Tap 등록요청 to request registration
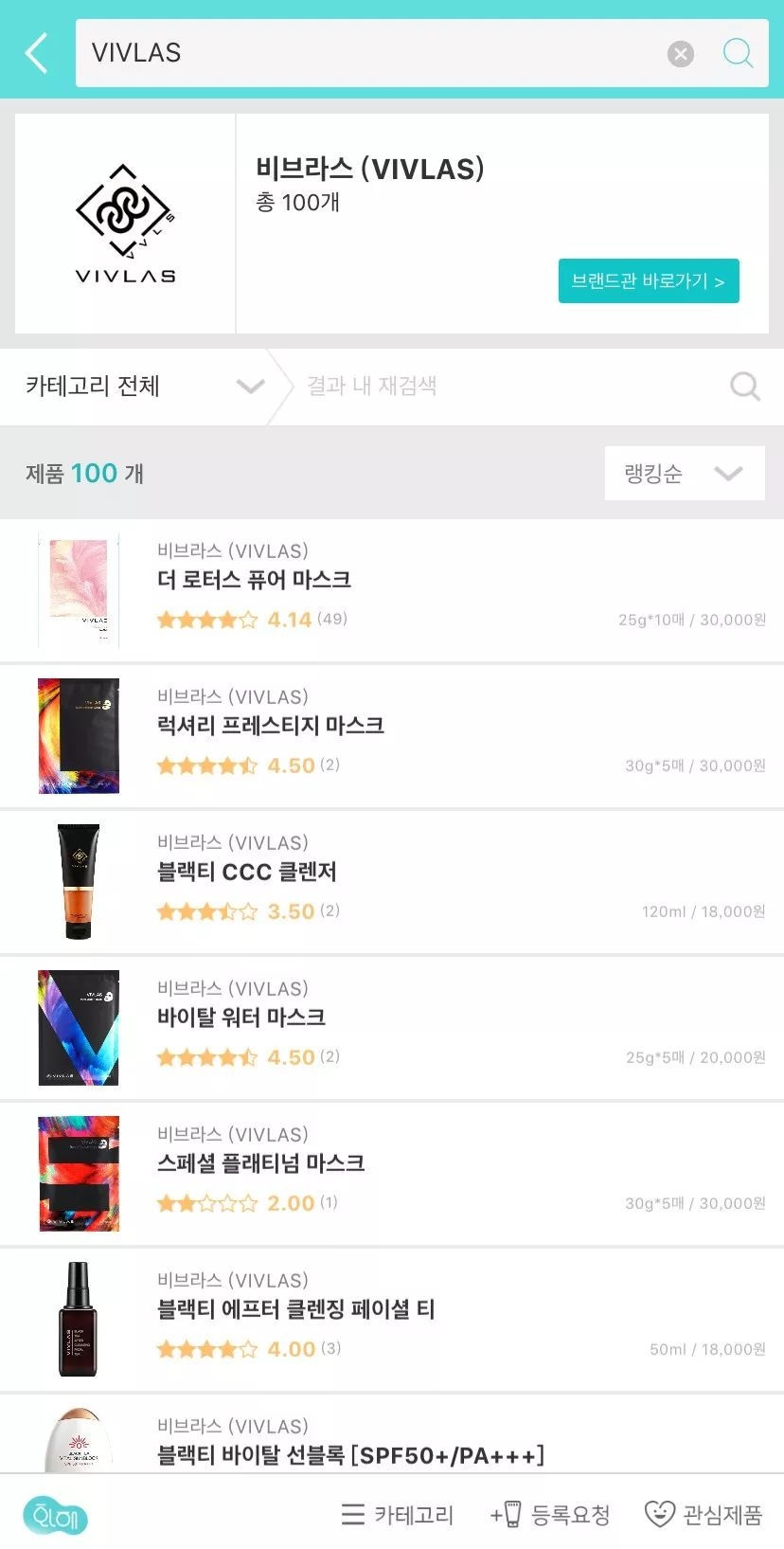 550,1515
